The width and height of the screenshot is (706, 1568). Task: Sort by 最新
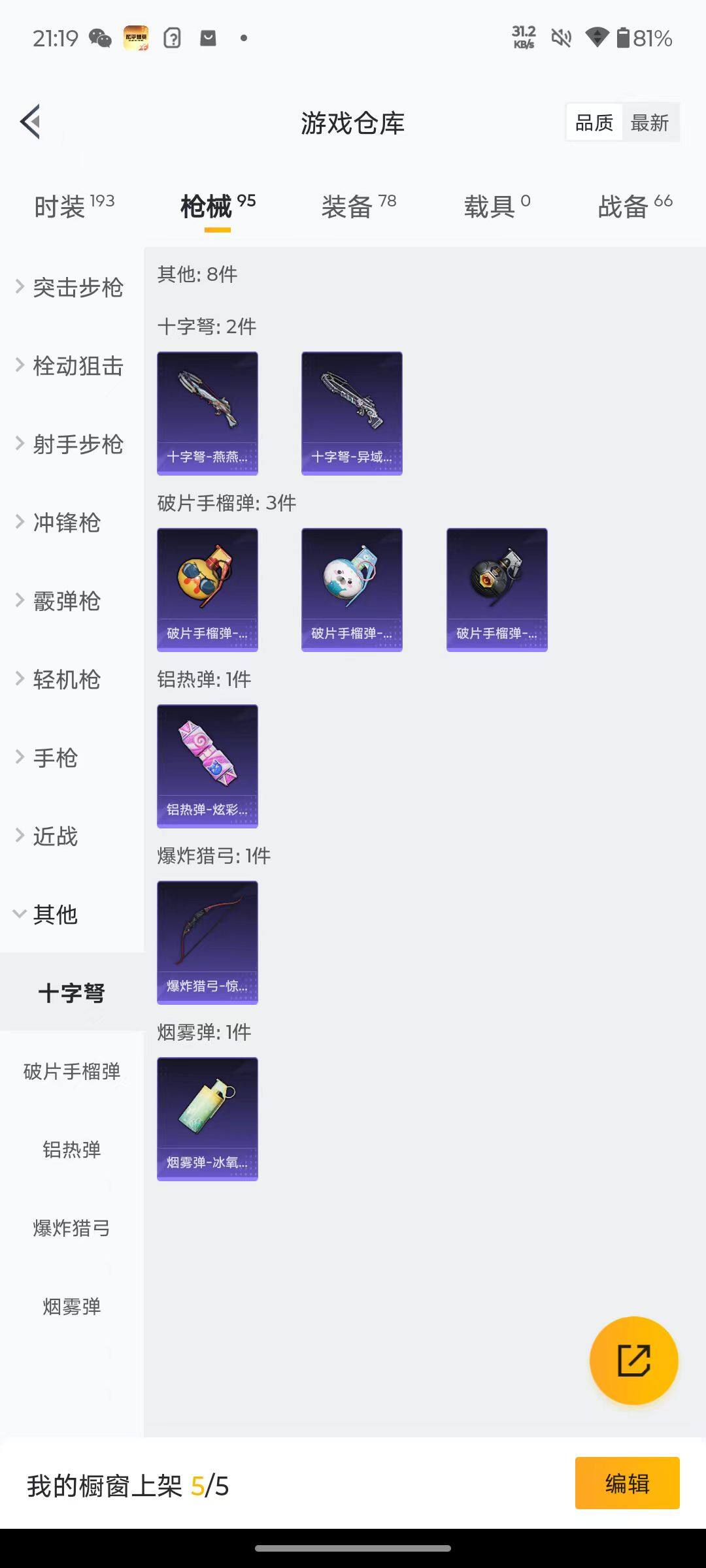tap(649, 123)
